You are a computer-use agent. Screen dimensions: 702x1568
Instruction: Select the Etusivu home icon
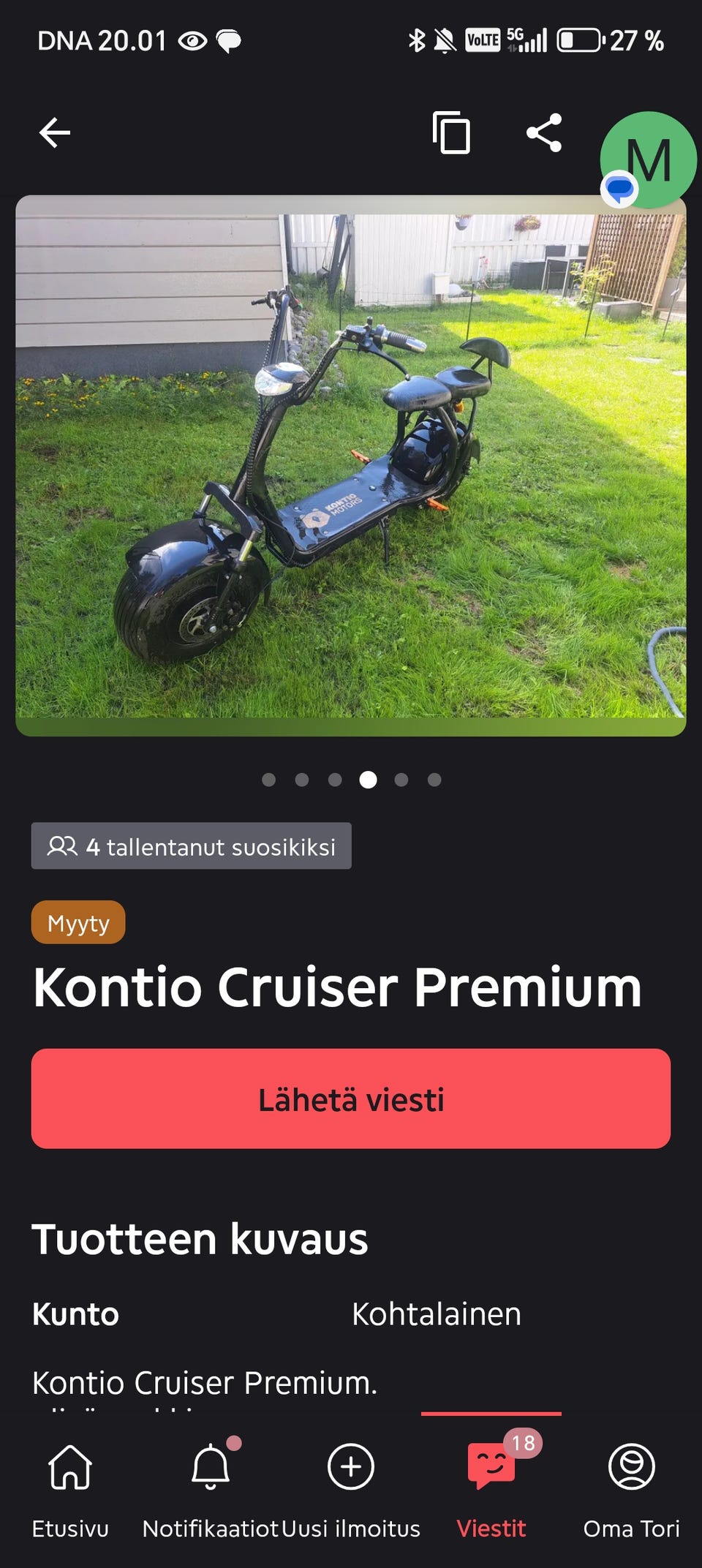(x=70, y=1468)
